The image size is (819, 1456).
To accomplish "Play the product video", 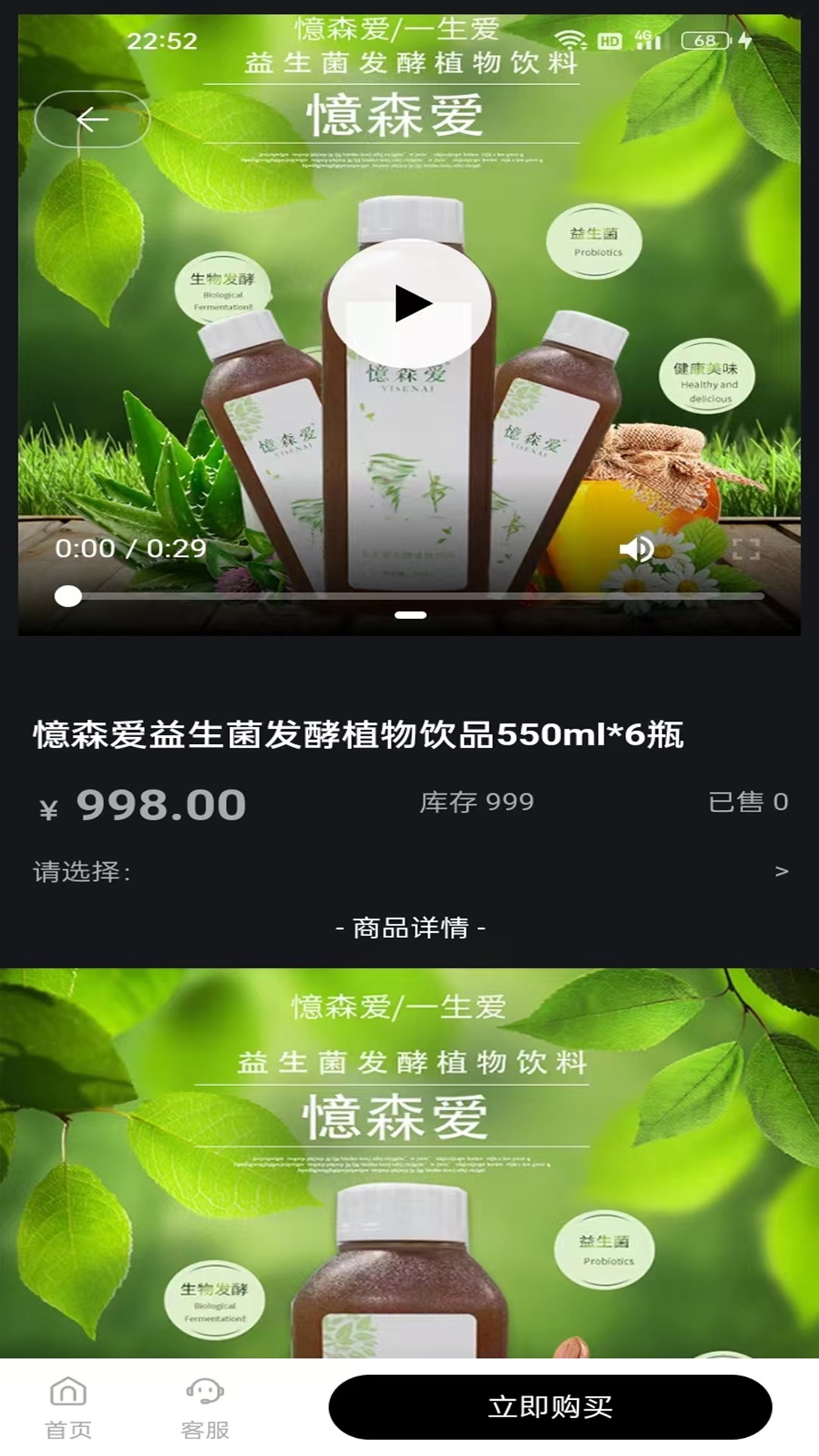I will coord(410,303).
